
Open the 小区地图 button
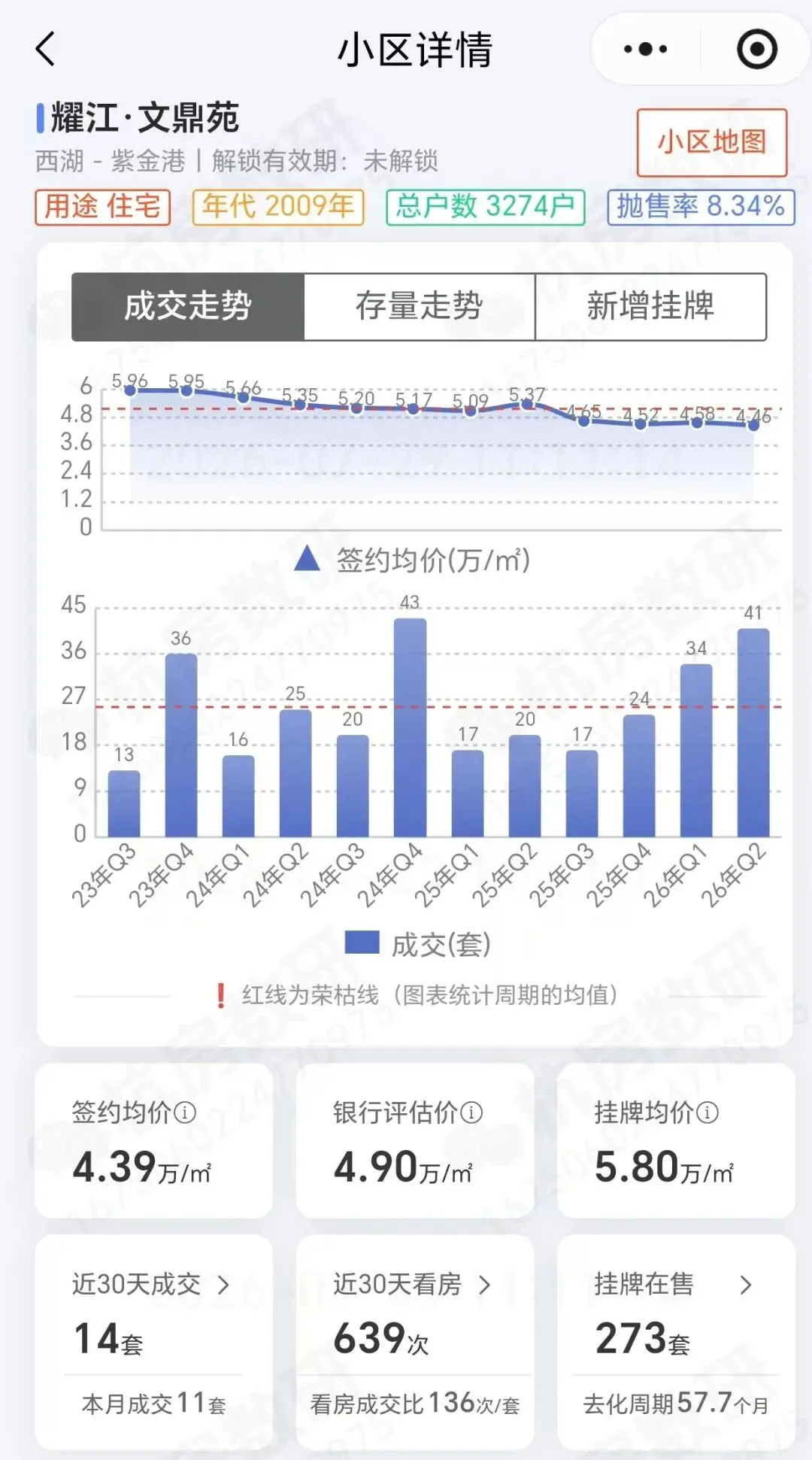712,142
